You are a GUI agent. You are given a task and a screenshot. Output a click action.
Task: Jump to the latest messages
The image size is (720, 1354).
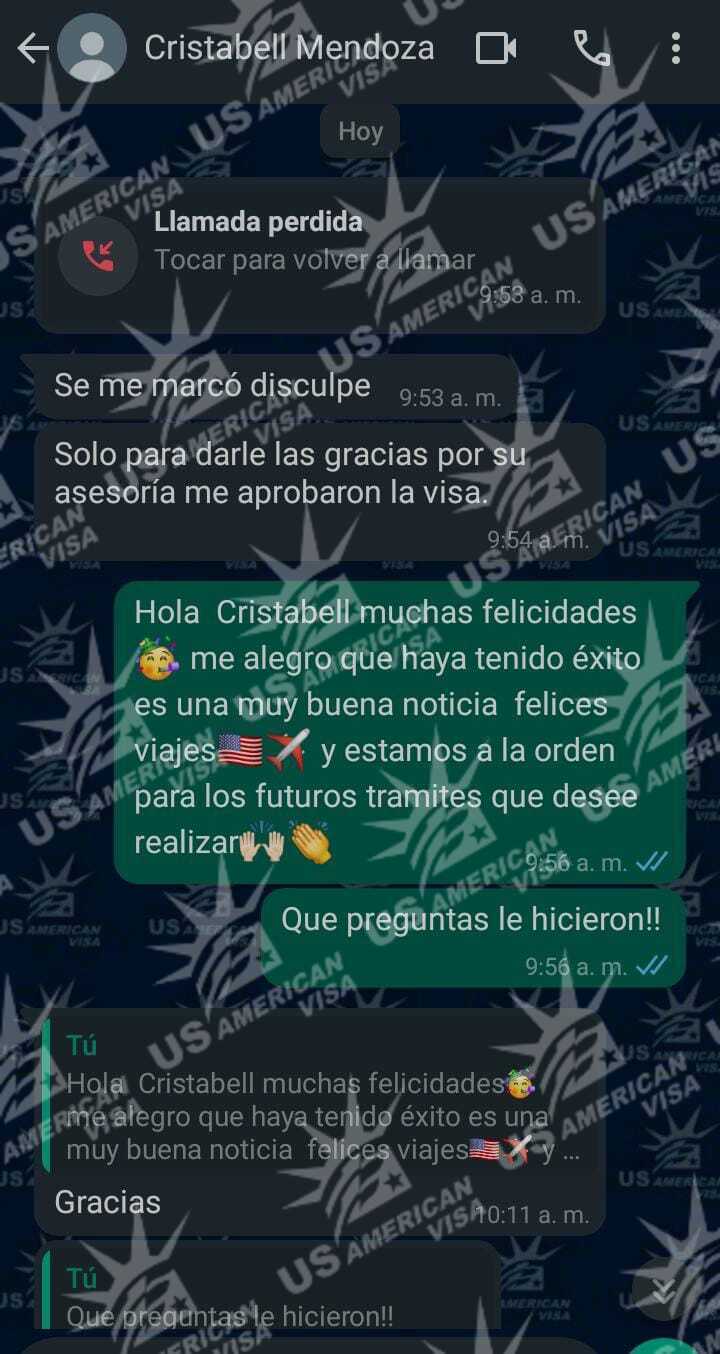click(661, 1292)
